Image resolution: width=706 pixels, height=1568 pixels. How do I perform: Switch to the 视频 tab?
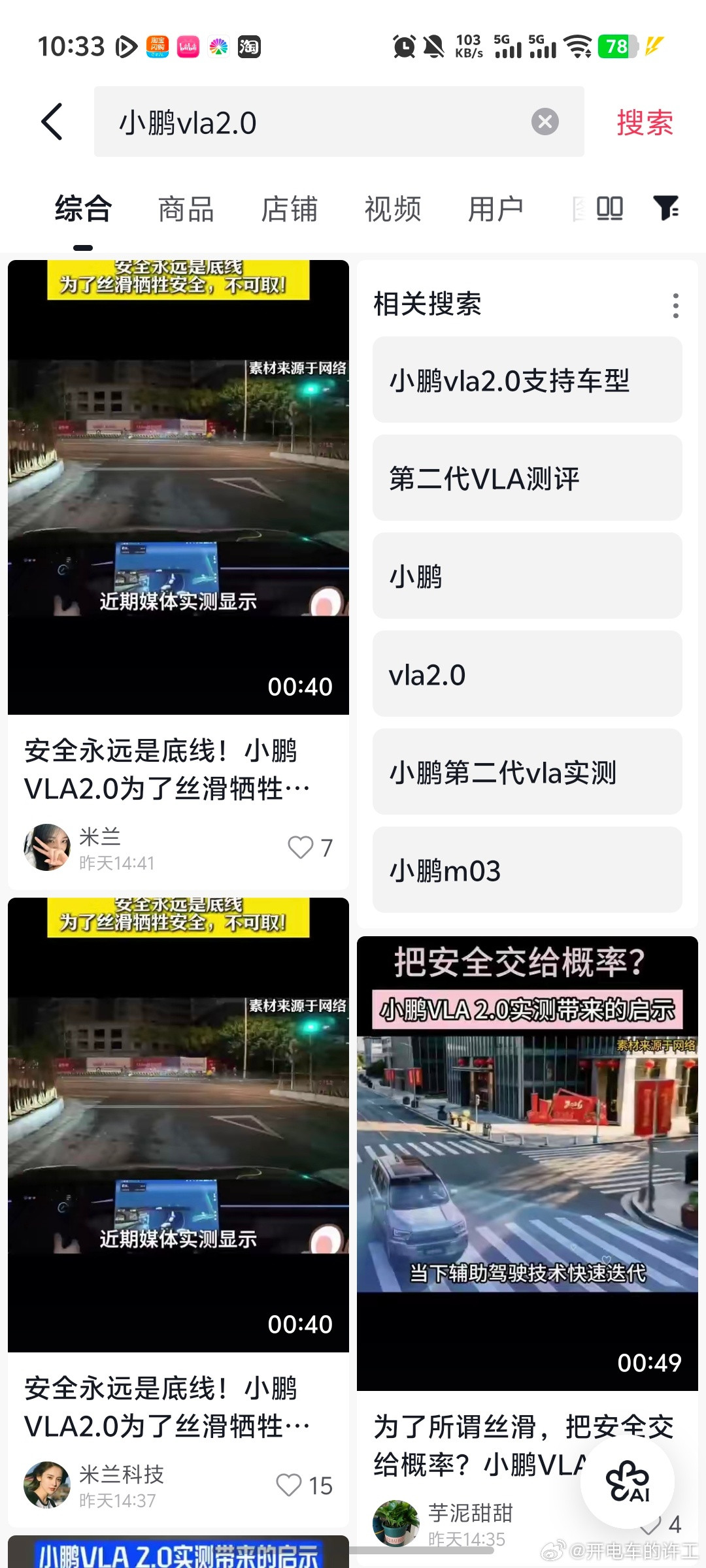pos(392,208)
